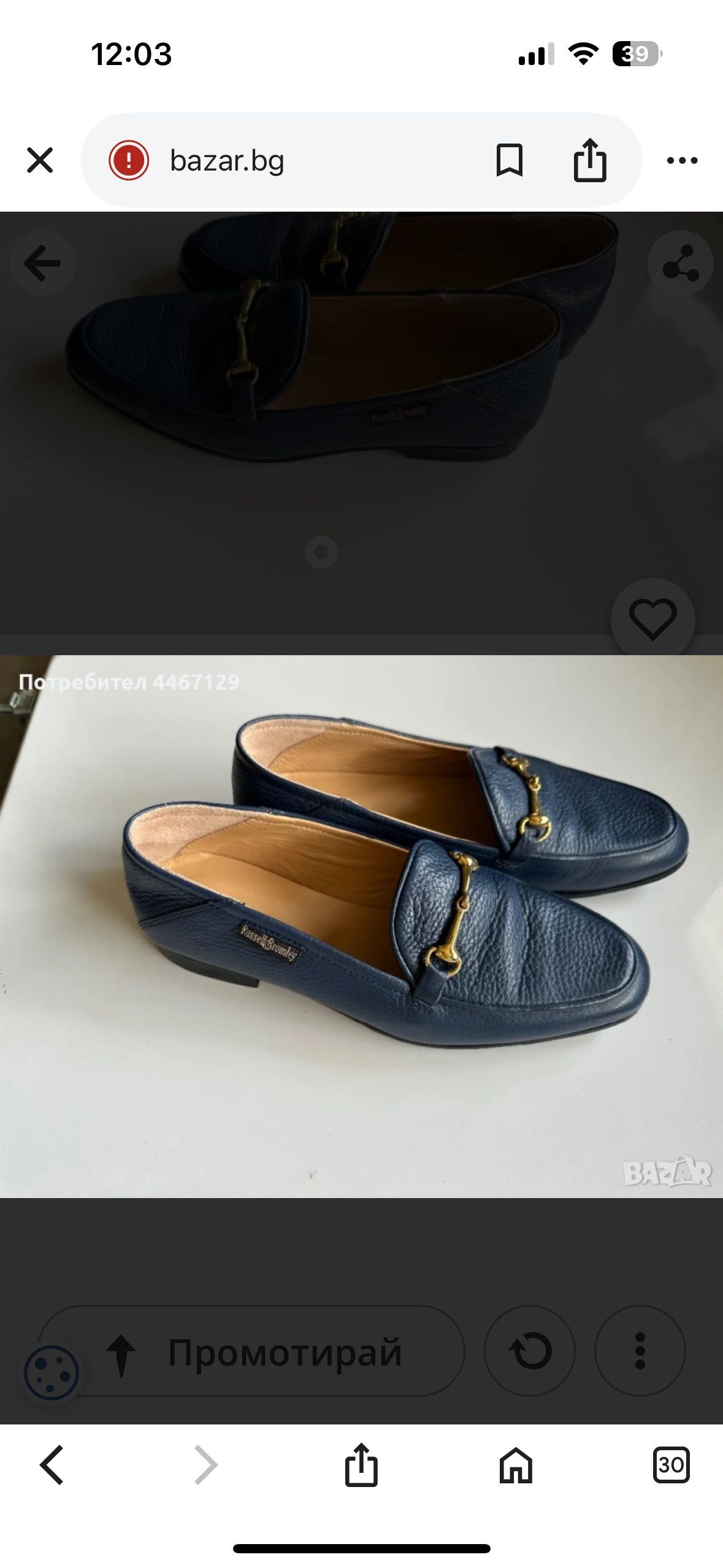The width and height of the screenshot is (723, 1568).
Task: Go back a page in the browser
Action: pos(52,1465)
